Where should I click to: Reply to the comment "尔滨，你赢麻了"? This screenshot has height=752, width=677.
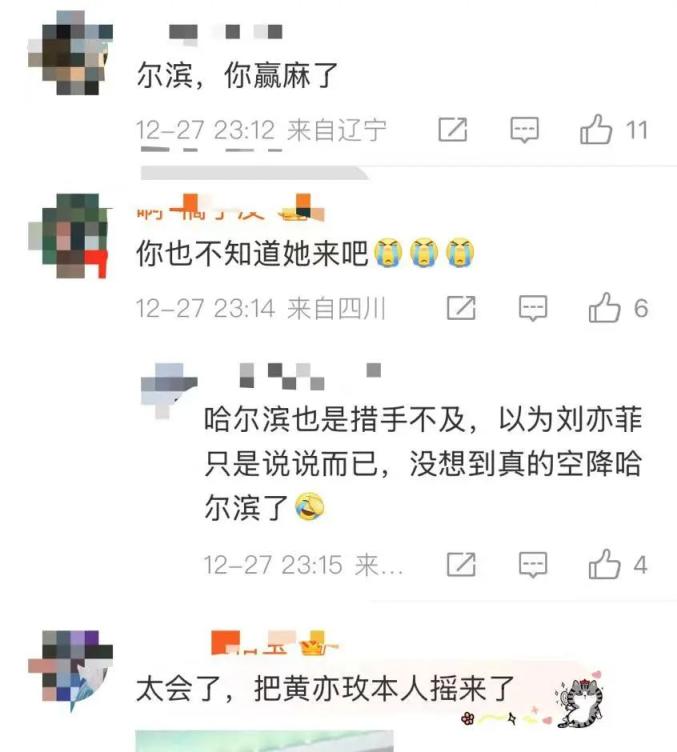pyautogui.click(x=525, y=130)
